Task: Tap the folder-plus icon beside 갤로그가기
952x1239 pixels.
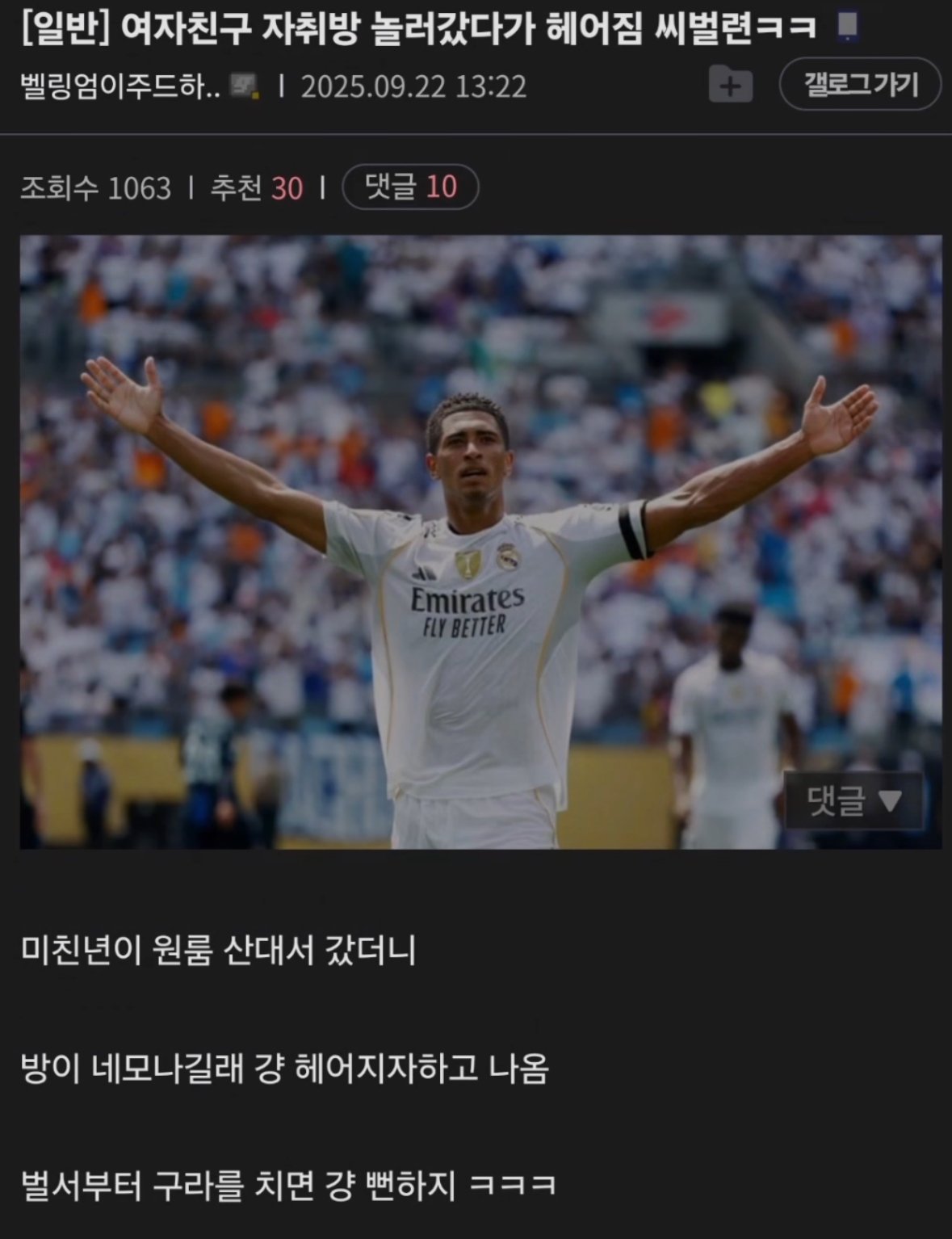Action: [x=730, y=85]
